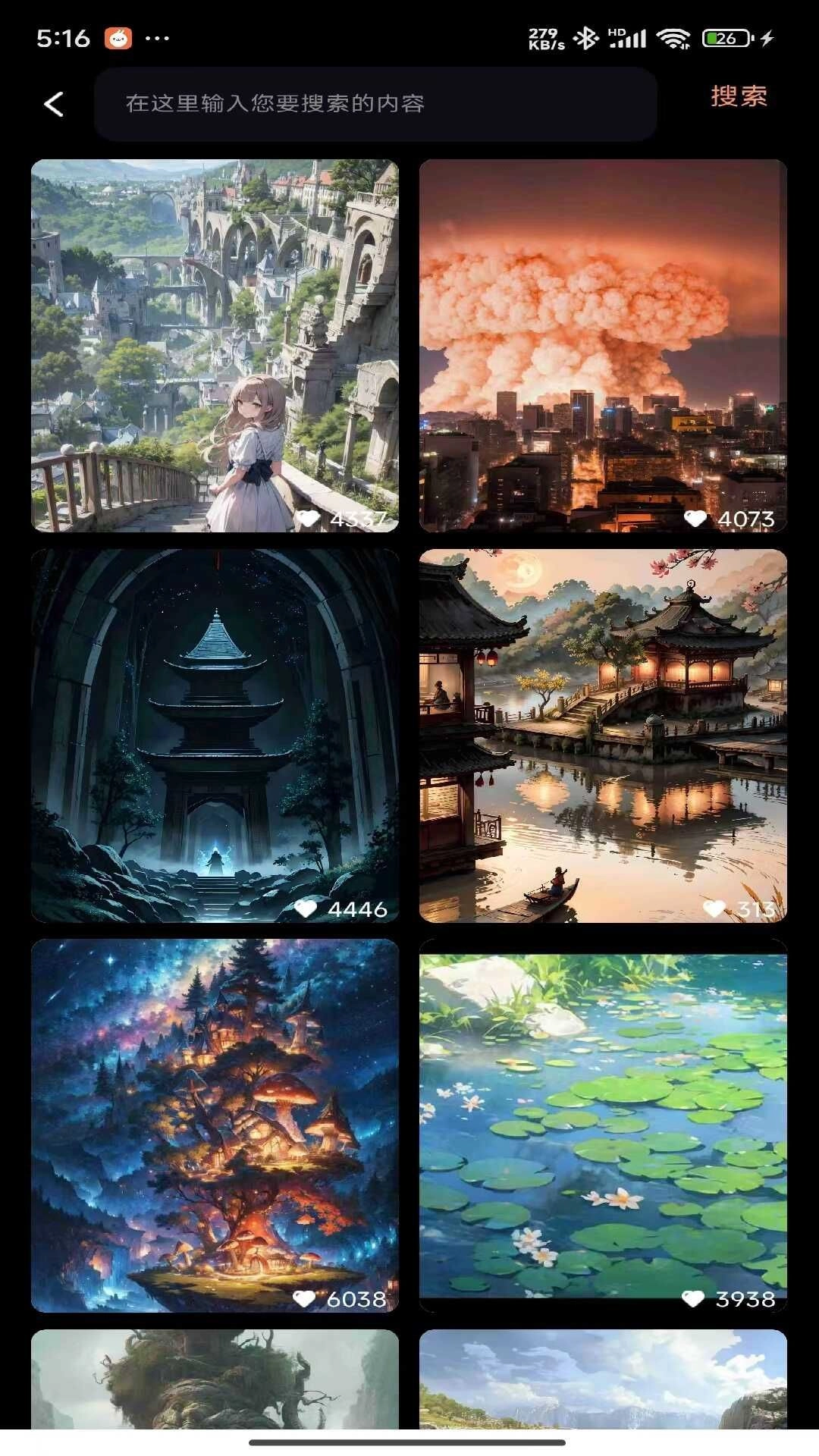
Task: Tap the back arrow to return
Action: pos(53,103)
